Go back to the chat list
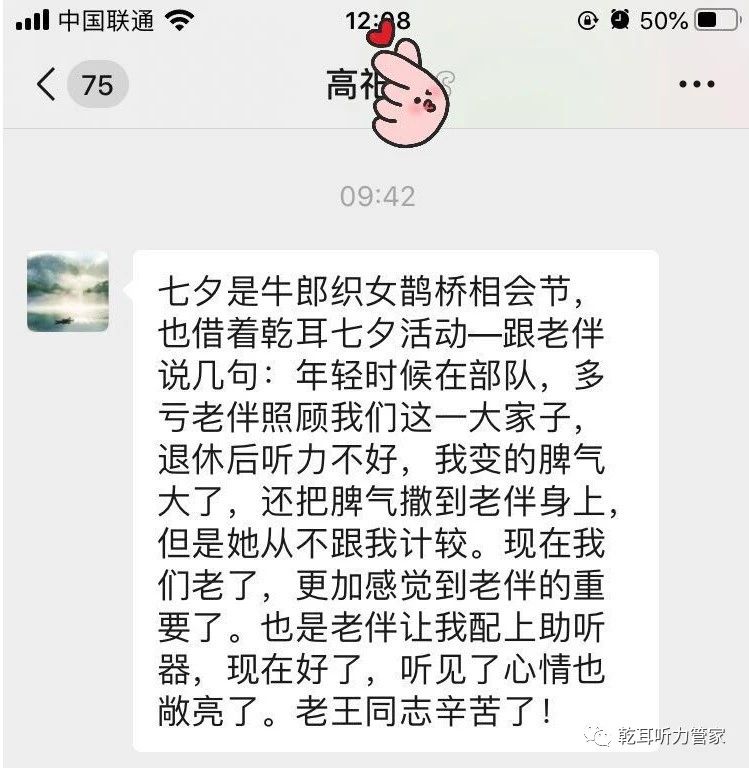749x768 pixels. coord(46,85)
